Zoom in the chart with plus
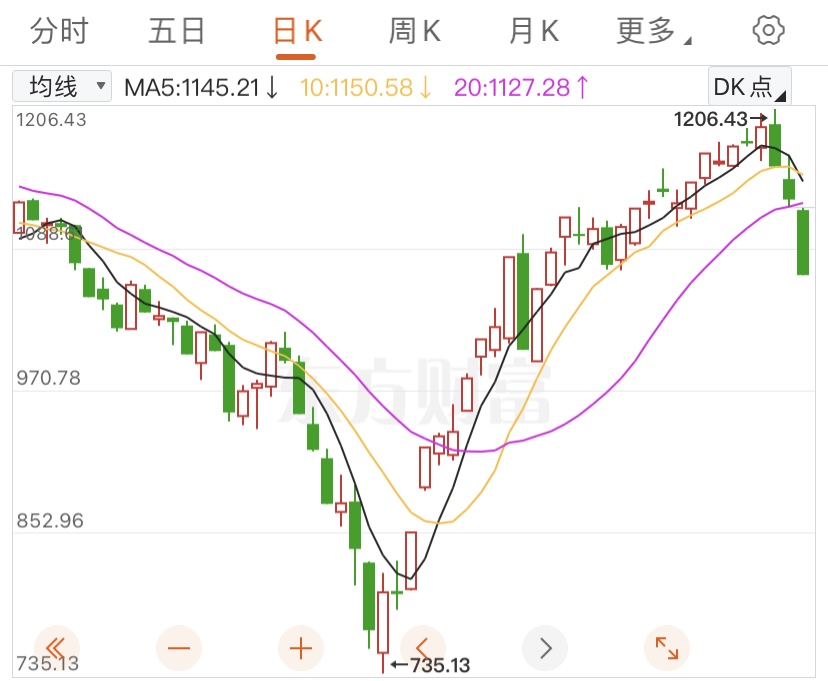This screenshot has width=828, height=681. [x=301, y=647]
